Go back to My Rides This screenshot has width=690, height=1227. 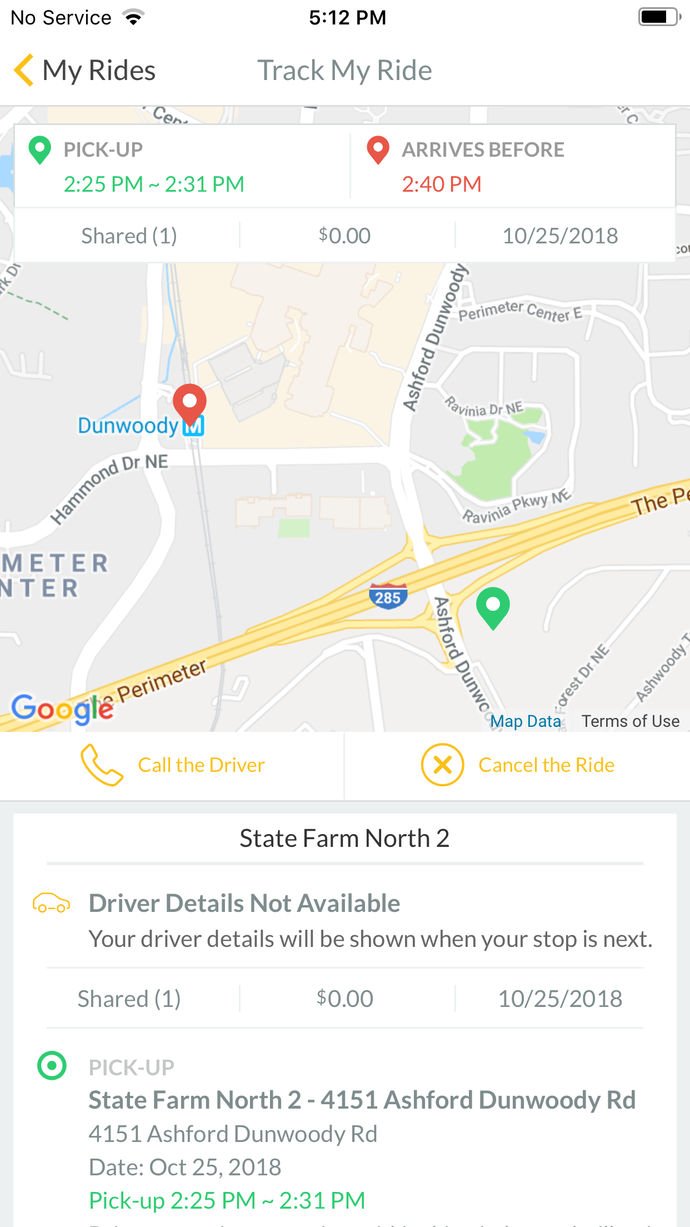pyautogui.click(x=84, y=71)
